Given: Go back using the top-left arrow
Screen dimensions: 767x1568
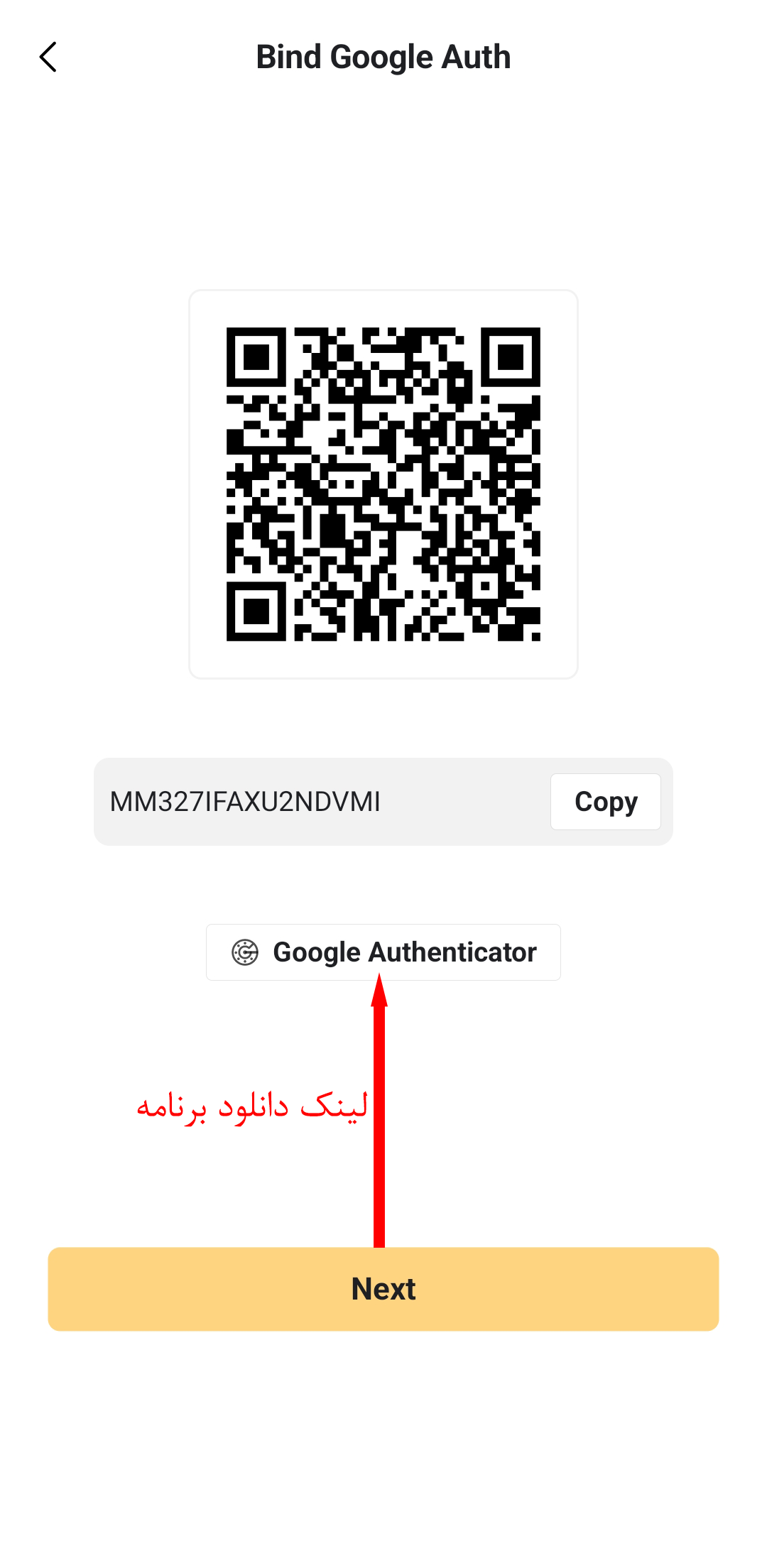Looking at the screenshot, I should click(x=48, y=57).
